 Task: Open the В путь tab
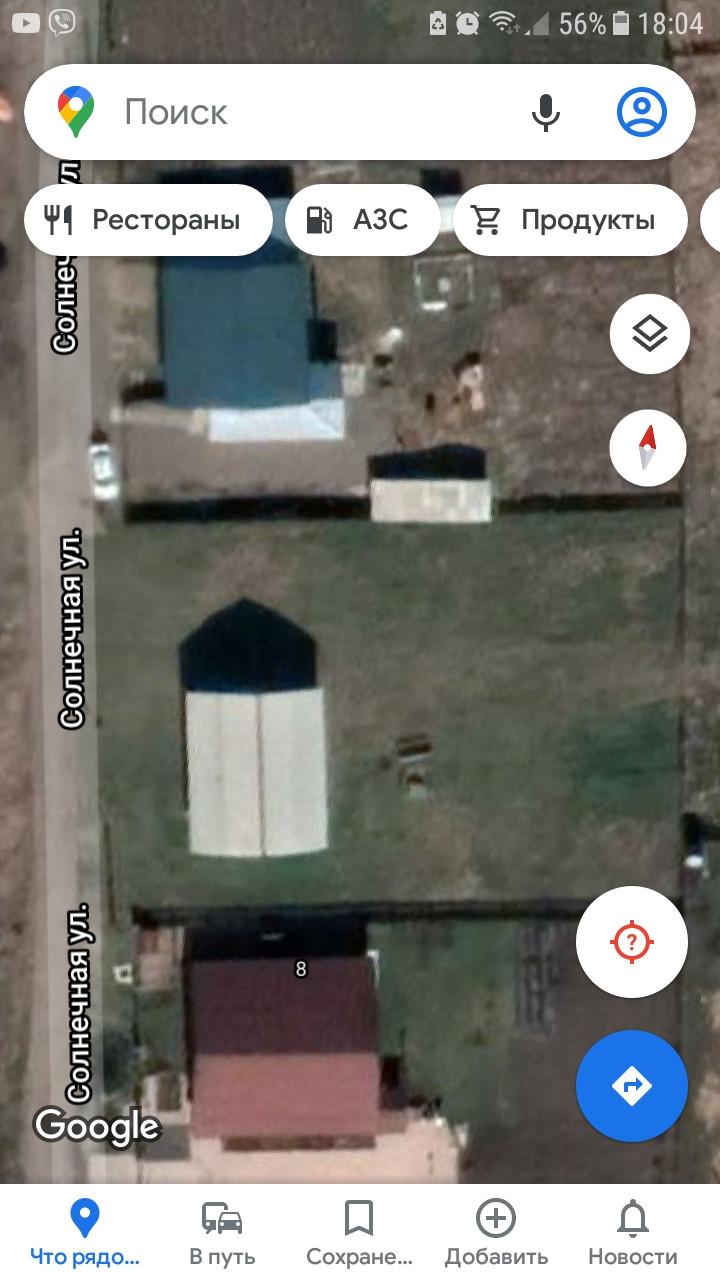[x=222, y=1233]
